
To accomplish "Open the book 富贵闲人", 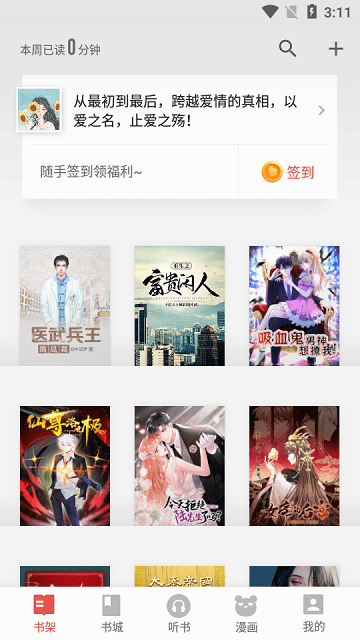I will click(180, 305).
